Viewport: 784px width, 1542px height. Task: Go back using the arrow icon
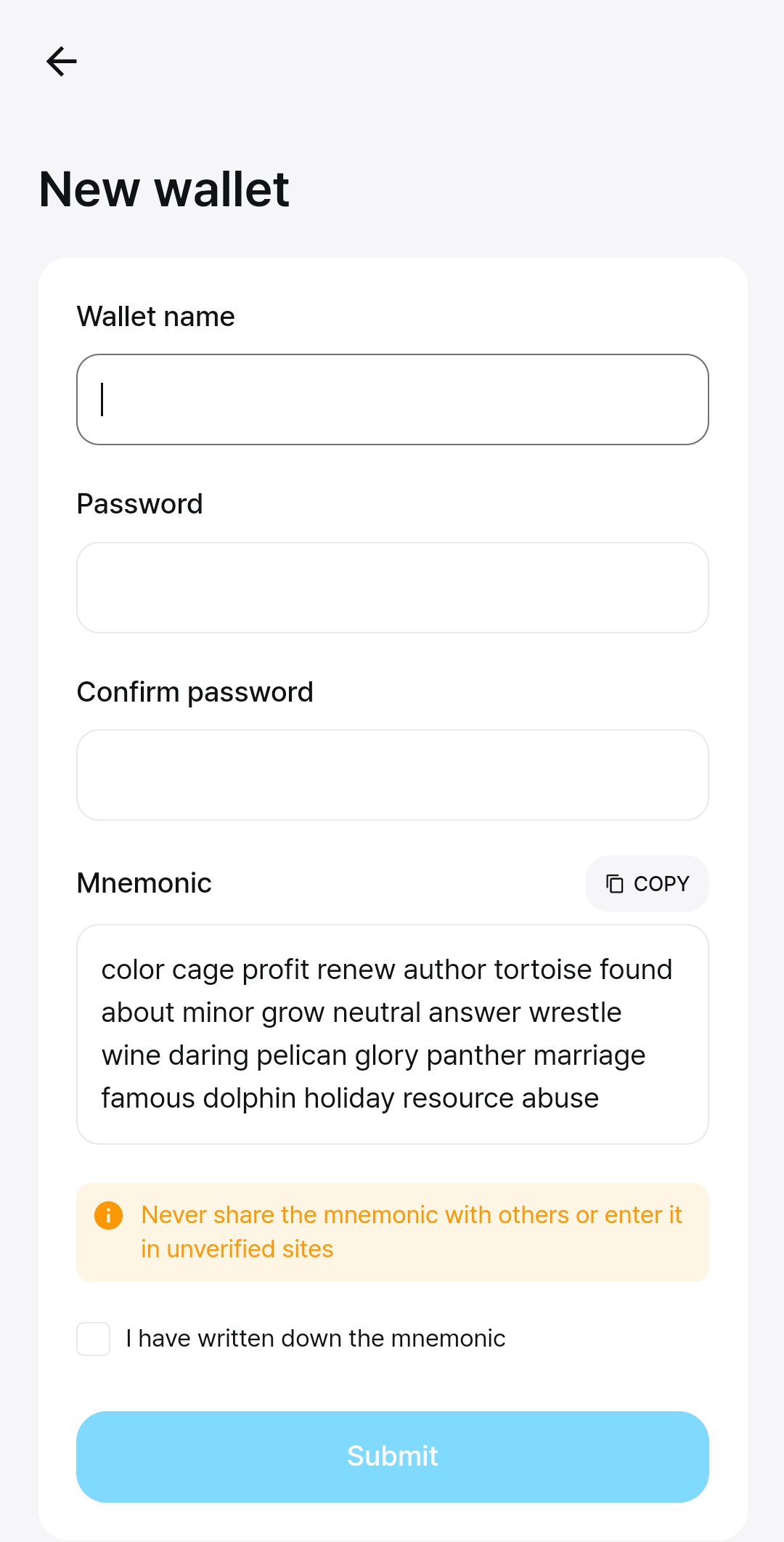[x=62, y=61]
